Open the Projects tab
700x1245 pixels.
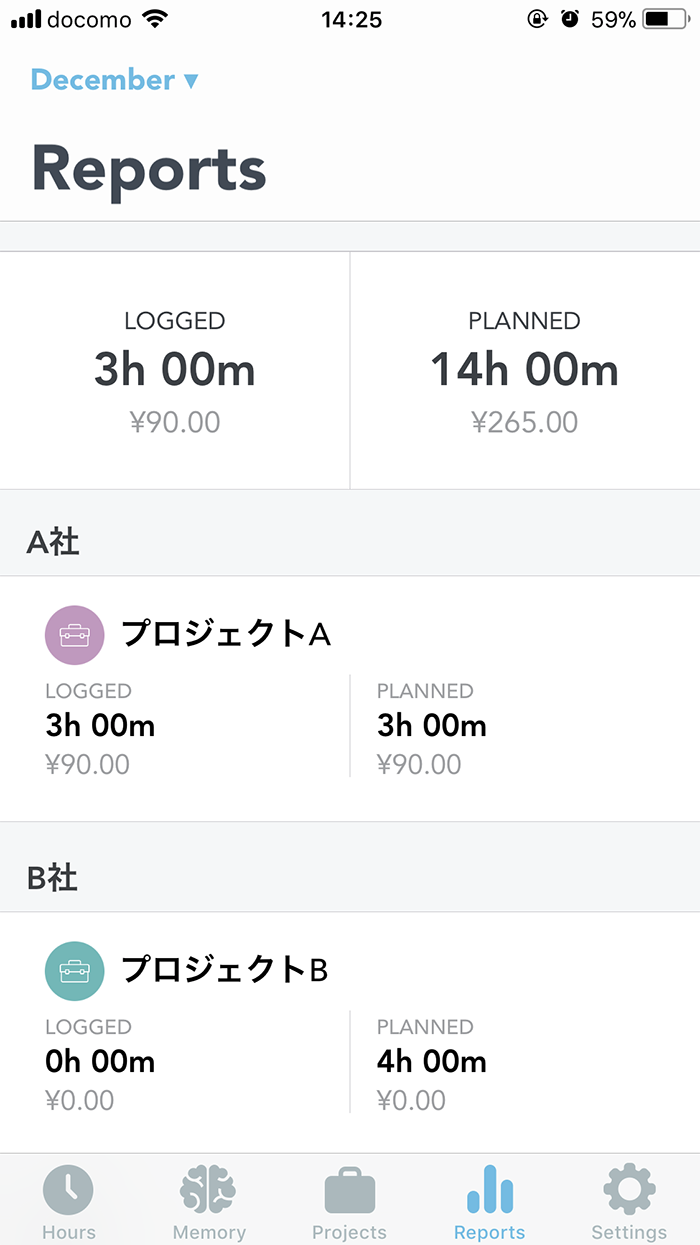pyautogui.click(x=349, y=1202)
